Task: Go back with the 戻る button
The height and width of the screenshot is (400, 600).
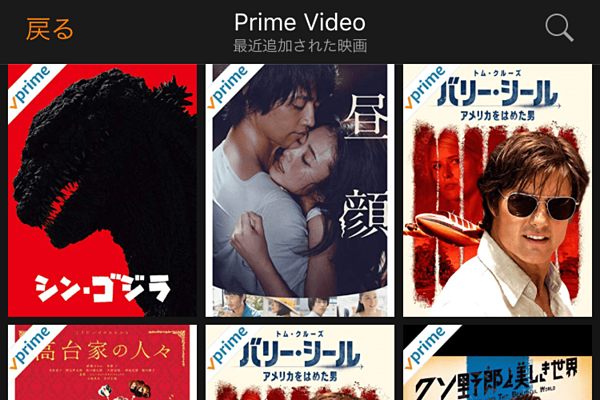Action: coord(50,29)
